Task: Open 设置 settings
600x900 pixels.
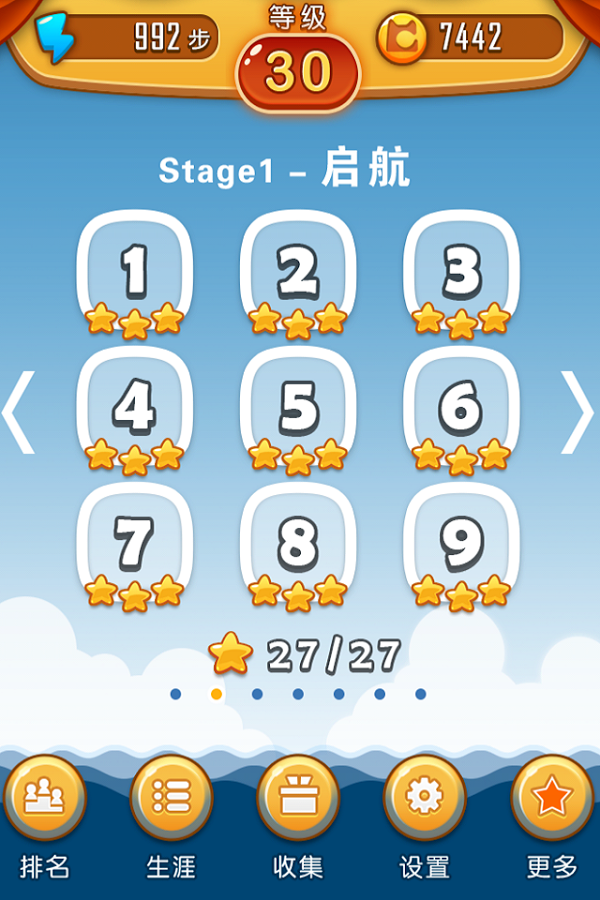Action: 425,798
